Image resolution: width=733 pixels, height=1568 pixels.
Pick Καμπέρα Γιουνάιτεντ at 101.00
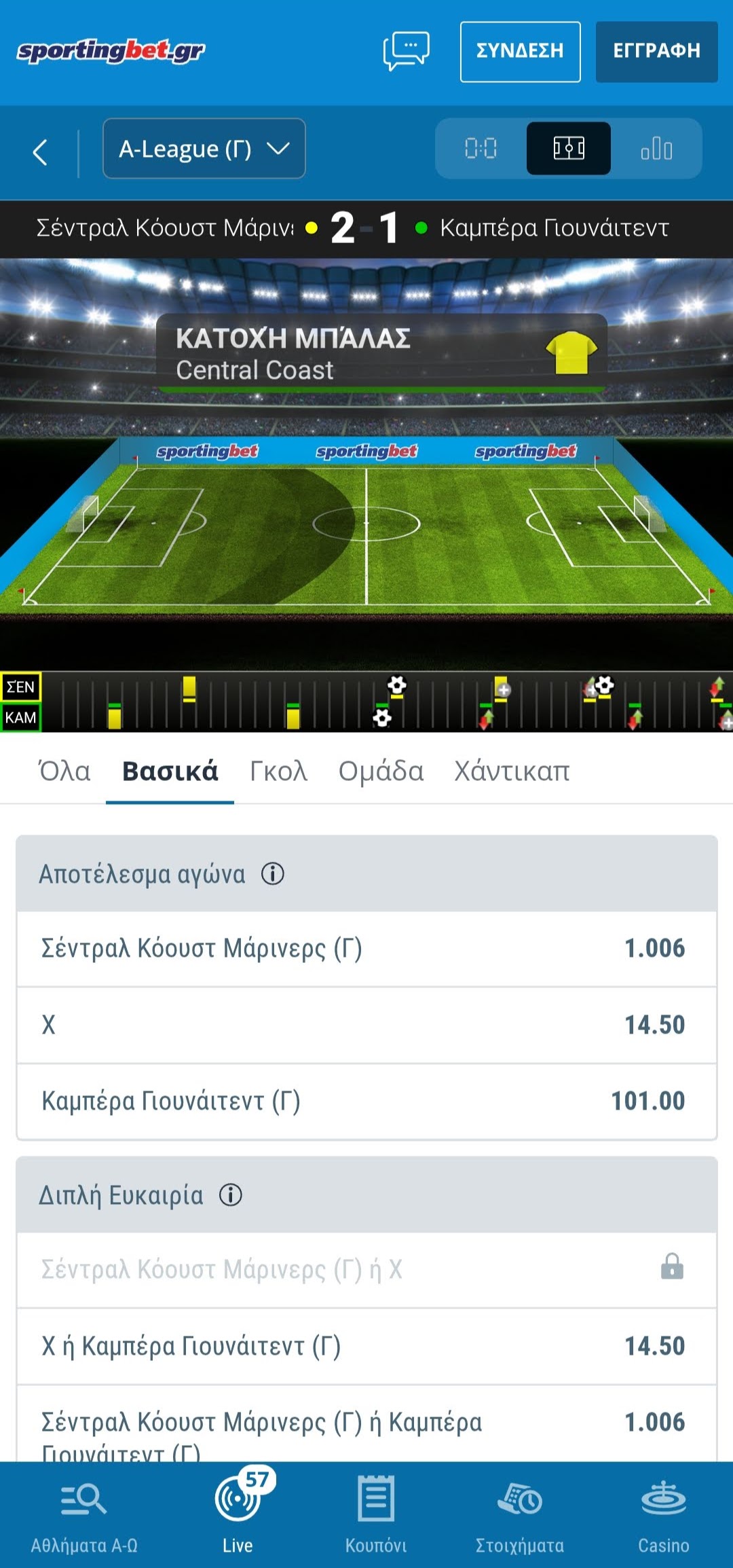[x=366, y=1101]
